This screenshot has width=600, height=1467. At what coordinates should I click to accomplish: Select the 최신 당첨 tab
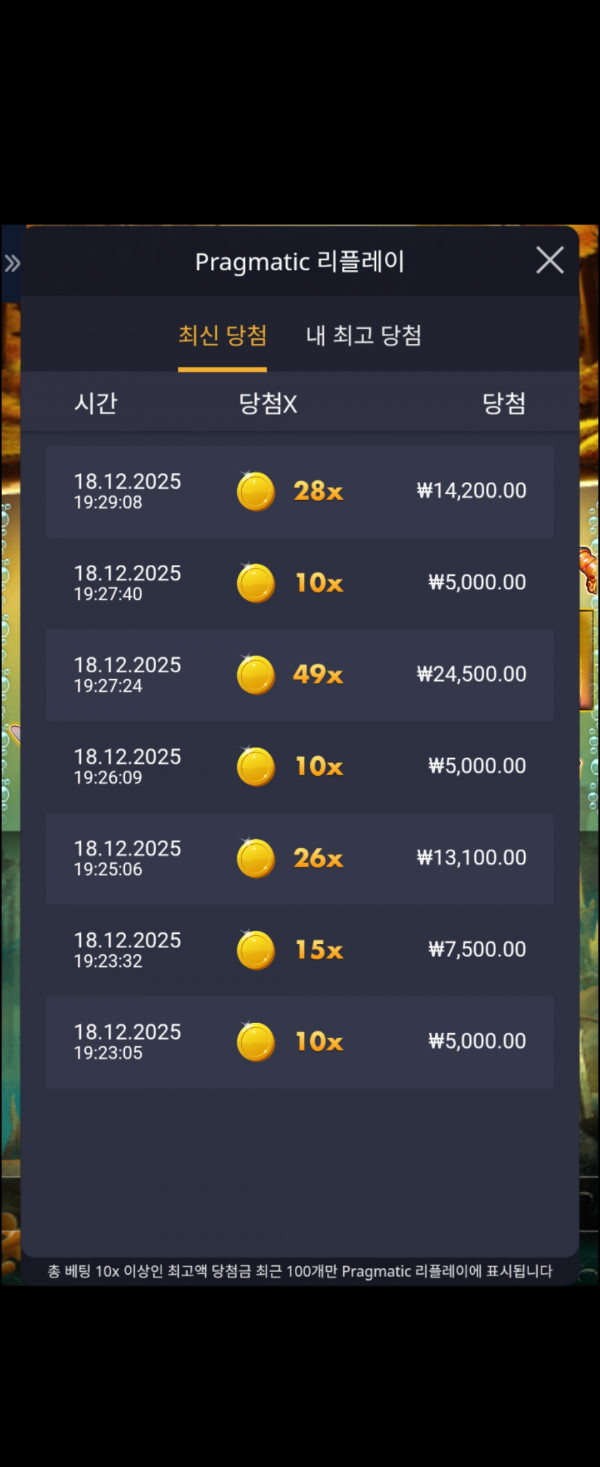tap(222, 336)
